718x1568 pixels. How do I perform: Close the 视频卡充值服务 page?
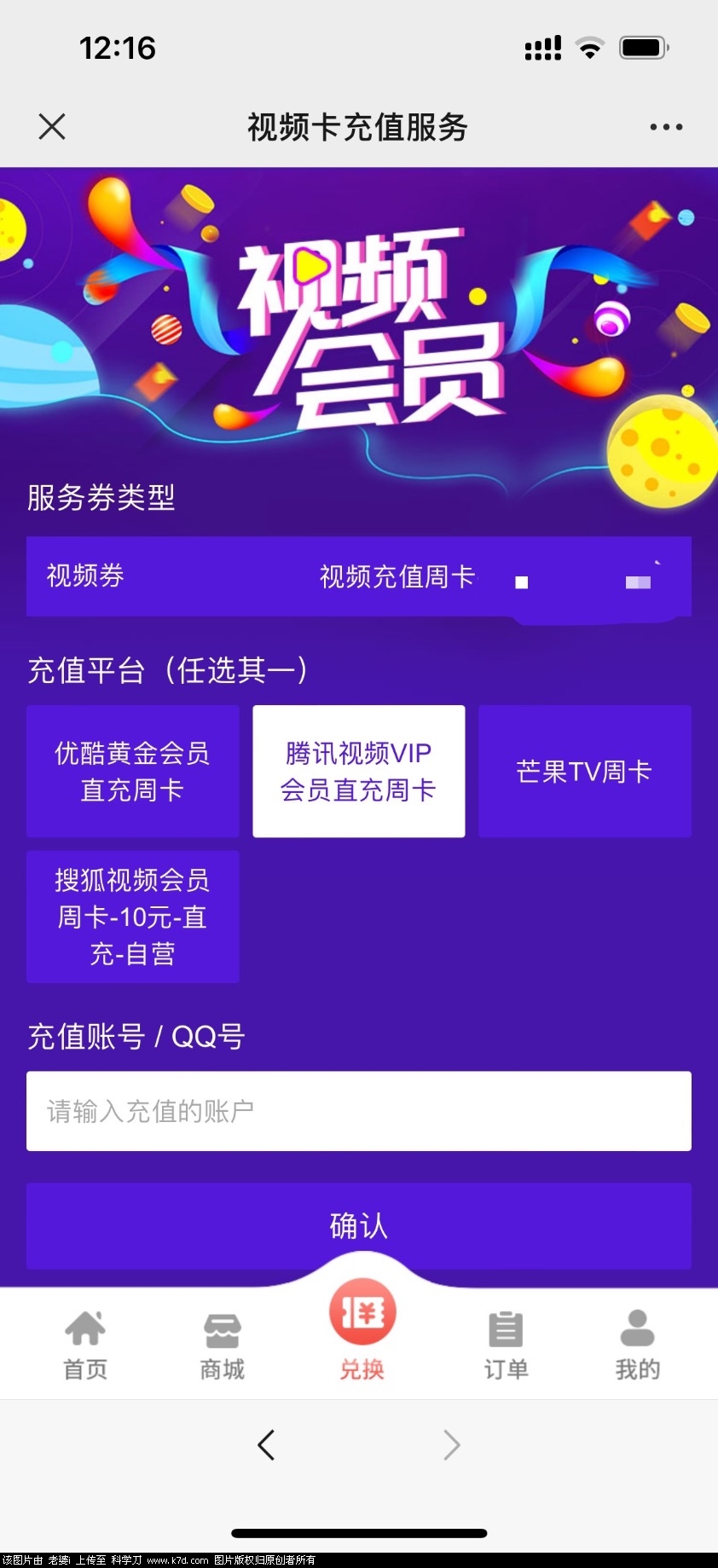52,127
